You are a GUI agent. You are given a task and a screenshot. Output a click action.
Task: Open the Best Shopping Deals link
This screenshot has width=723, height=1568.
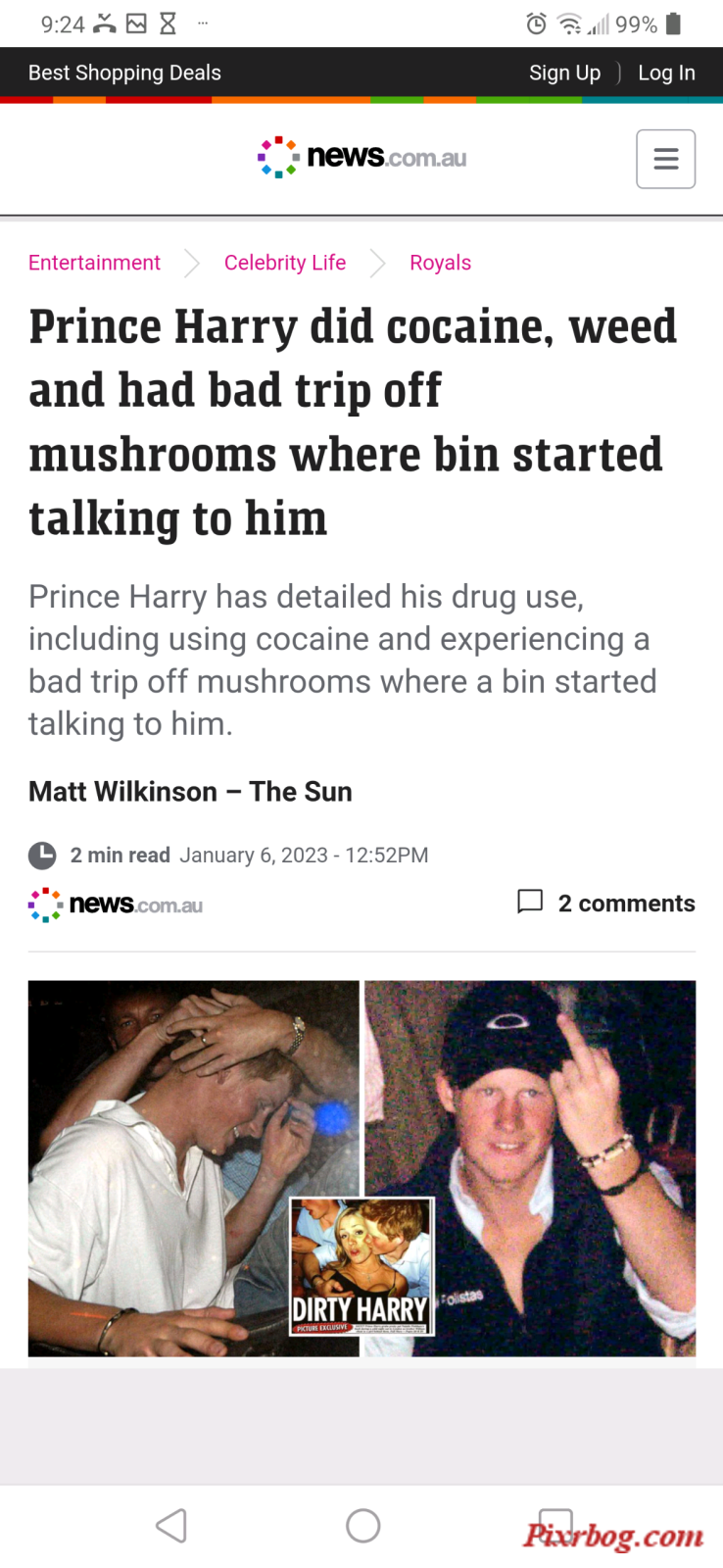tap(124, 73)
